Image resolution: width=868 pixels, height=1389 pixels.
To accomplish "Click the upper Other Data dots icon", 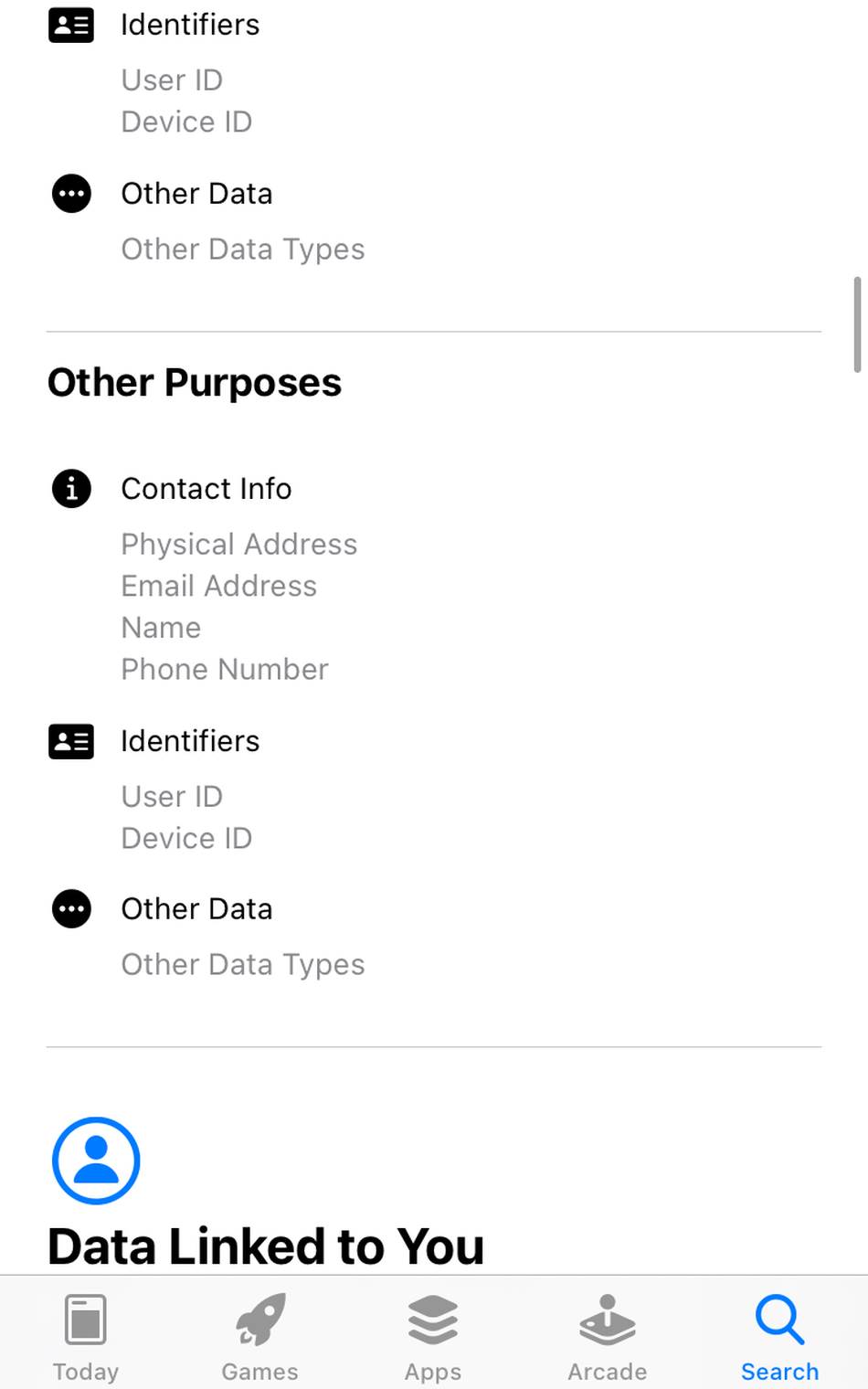I will click(70, 194).
